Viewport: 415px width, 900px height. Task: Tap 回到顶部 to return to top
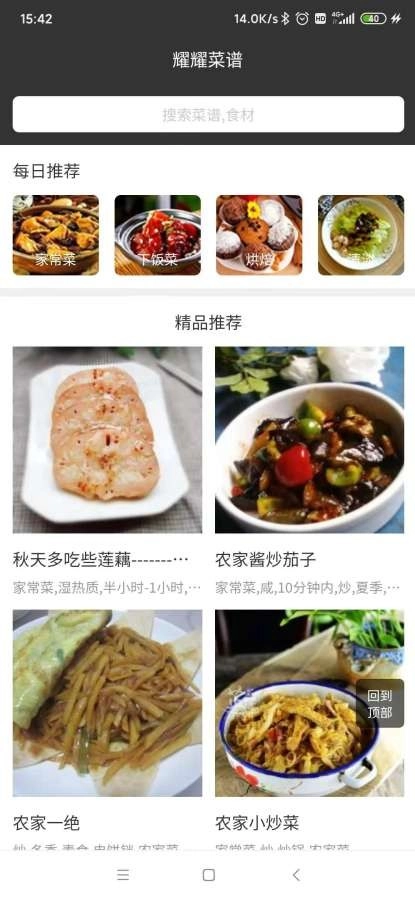(379, 704)
